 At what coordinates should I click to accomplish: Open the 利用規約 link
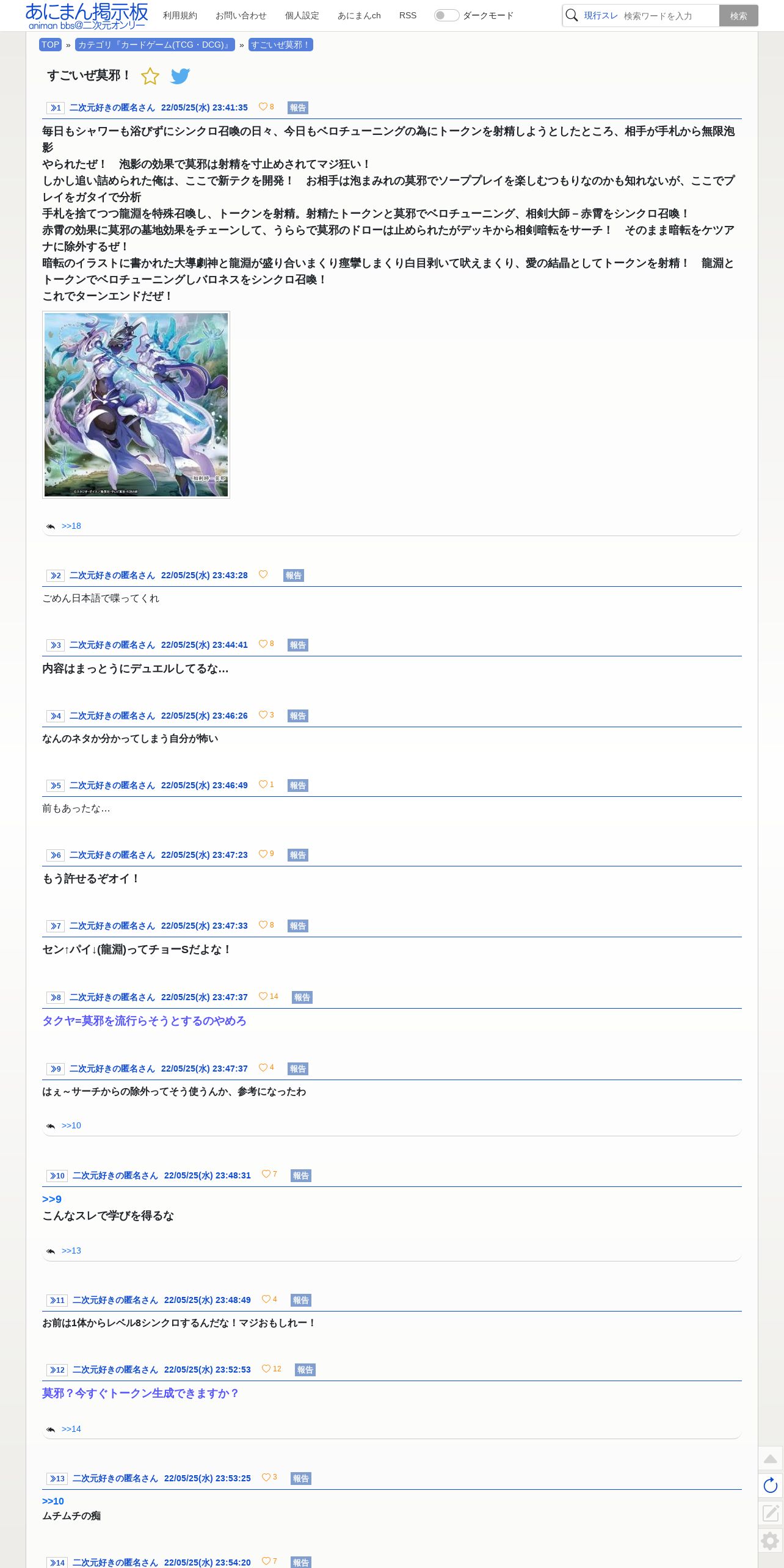[180, 15]
